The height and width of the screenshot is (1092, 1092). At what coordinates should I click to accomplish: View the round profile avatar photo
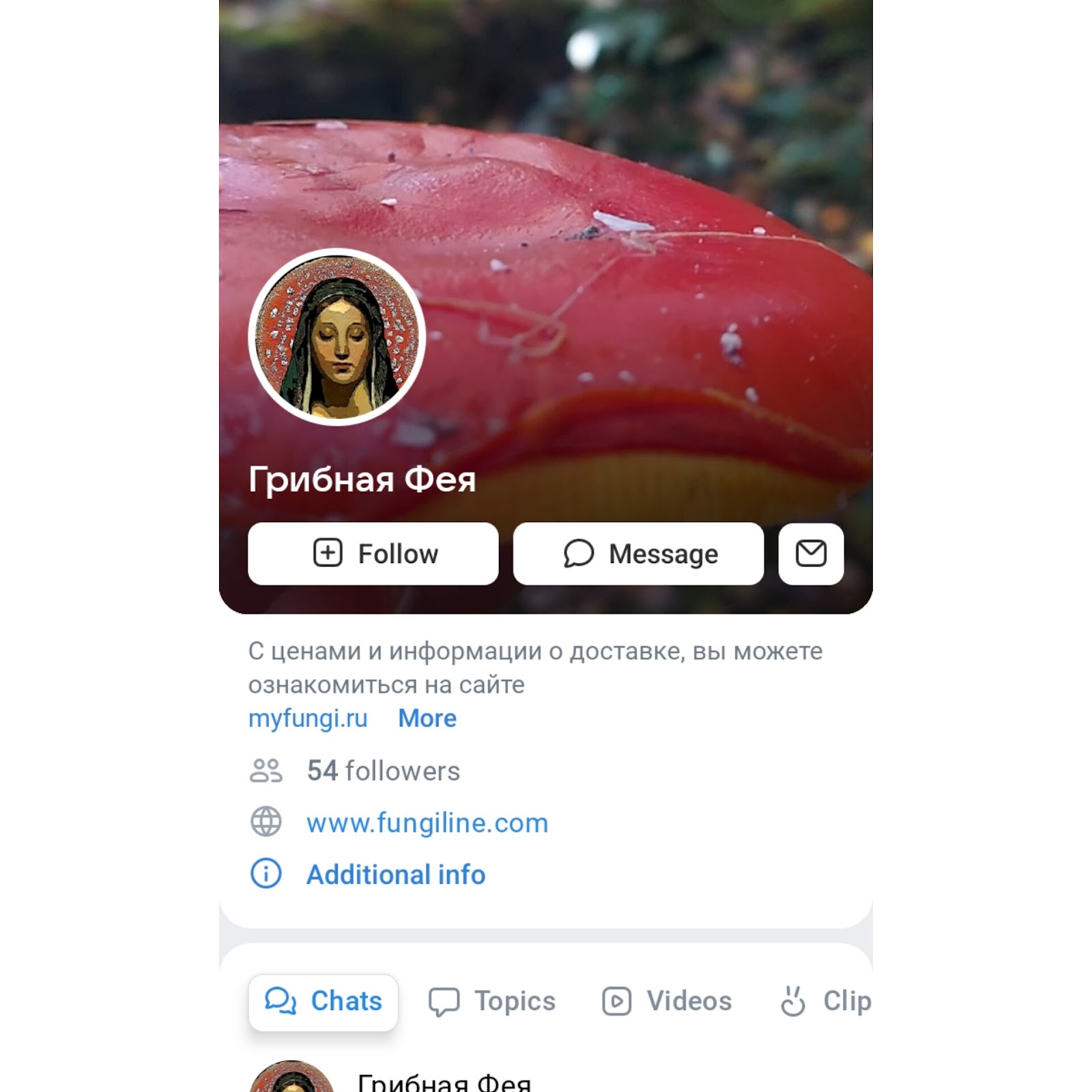(x=337, y=336)
